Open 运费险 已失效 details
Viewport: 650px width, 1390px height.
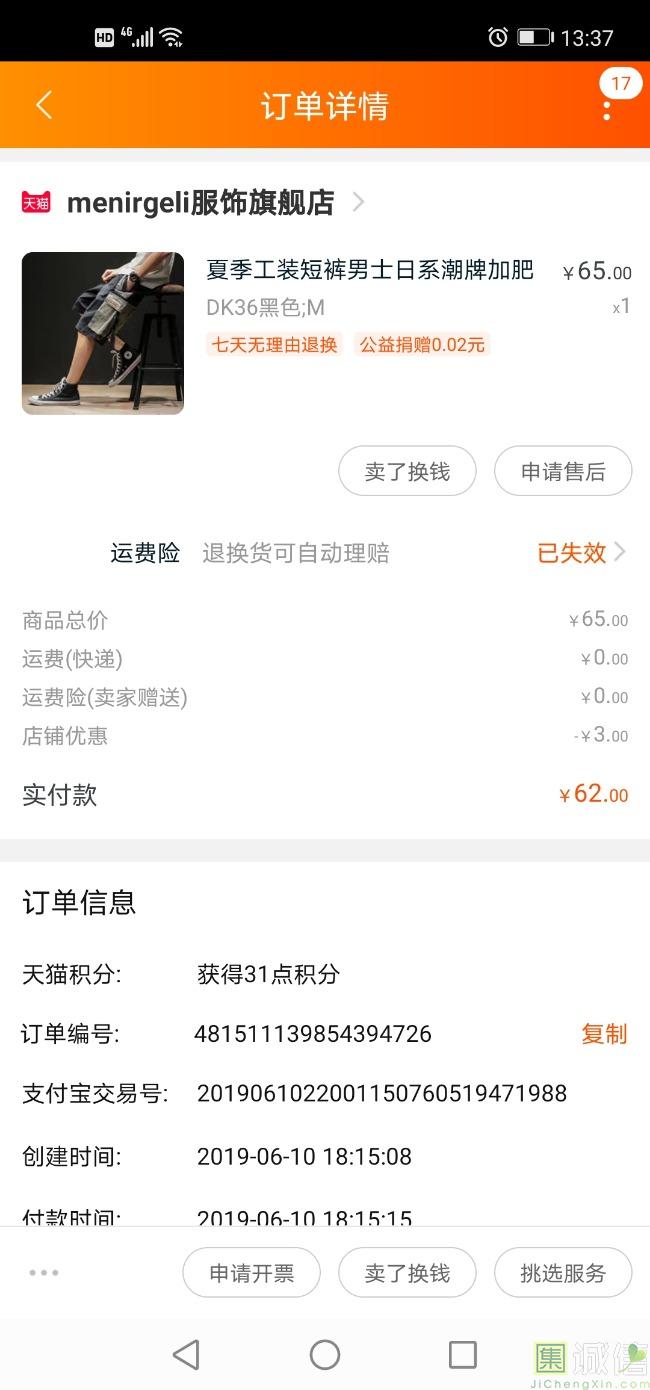point(580,552)
